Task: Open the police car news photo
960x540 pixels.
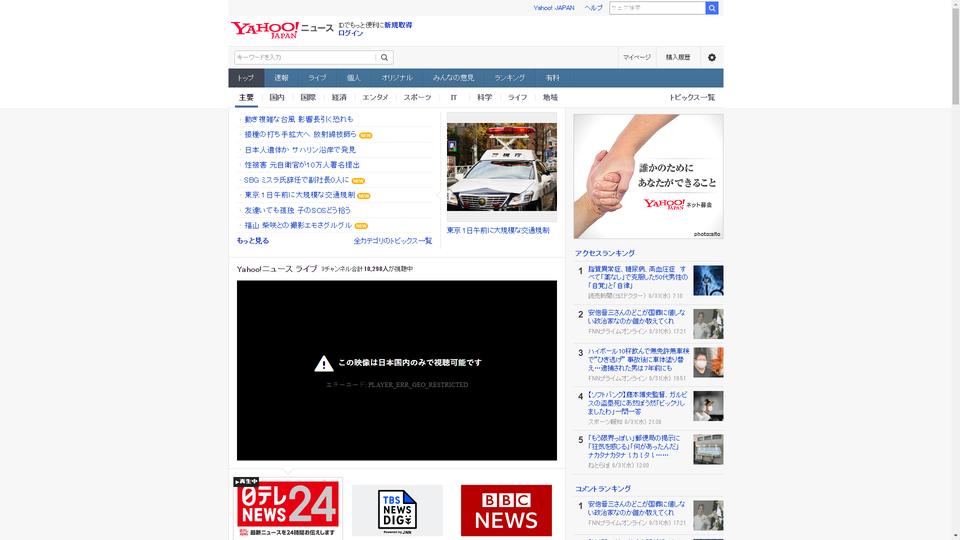Action: click(501, 167)
